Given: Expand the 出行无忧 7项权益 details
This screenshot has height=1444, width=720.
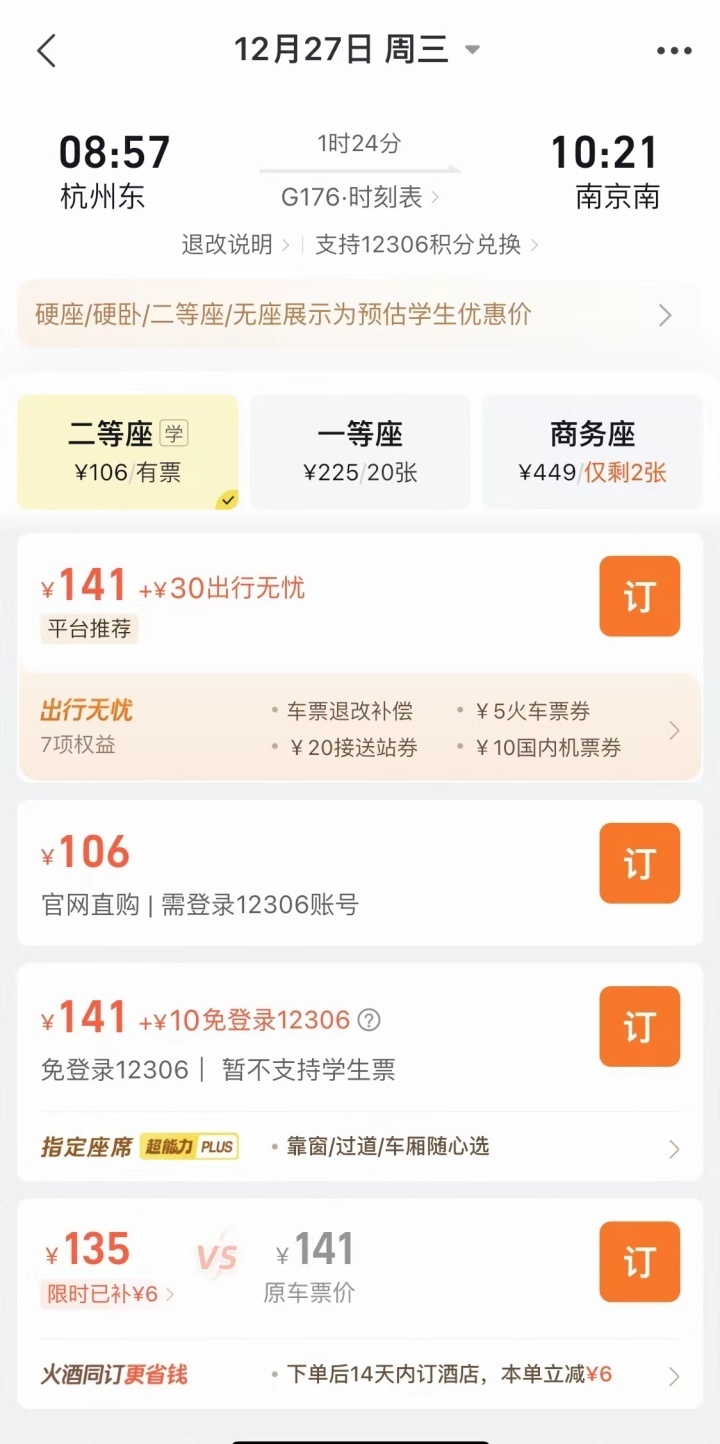Looking at the screenshot, I should coord(360,727).
